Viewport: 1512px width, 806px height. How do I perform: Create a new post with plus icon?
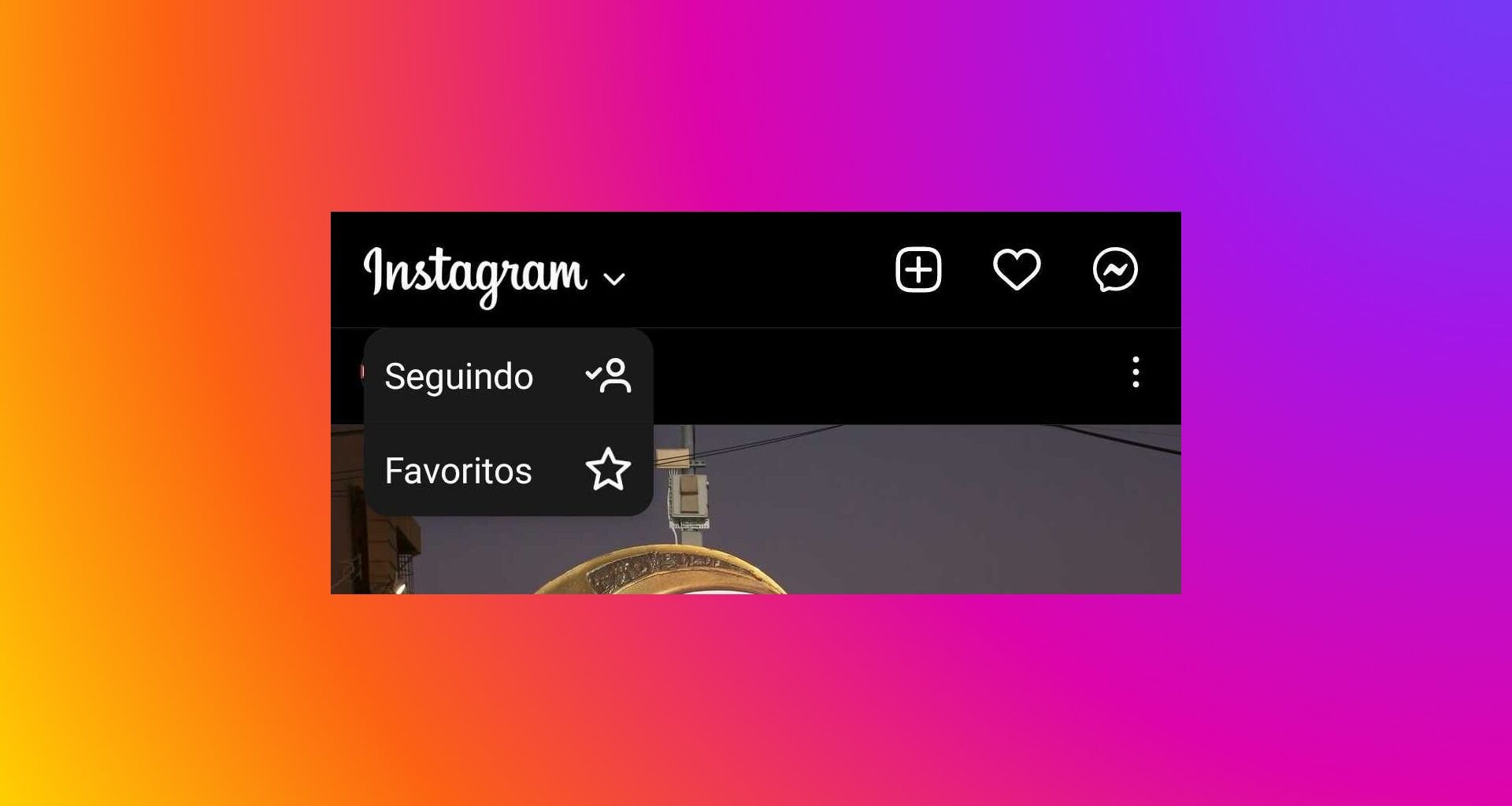click(918, 270)
